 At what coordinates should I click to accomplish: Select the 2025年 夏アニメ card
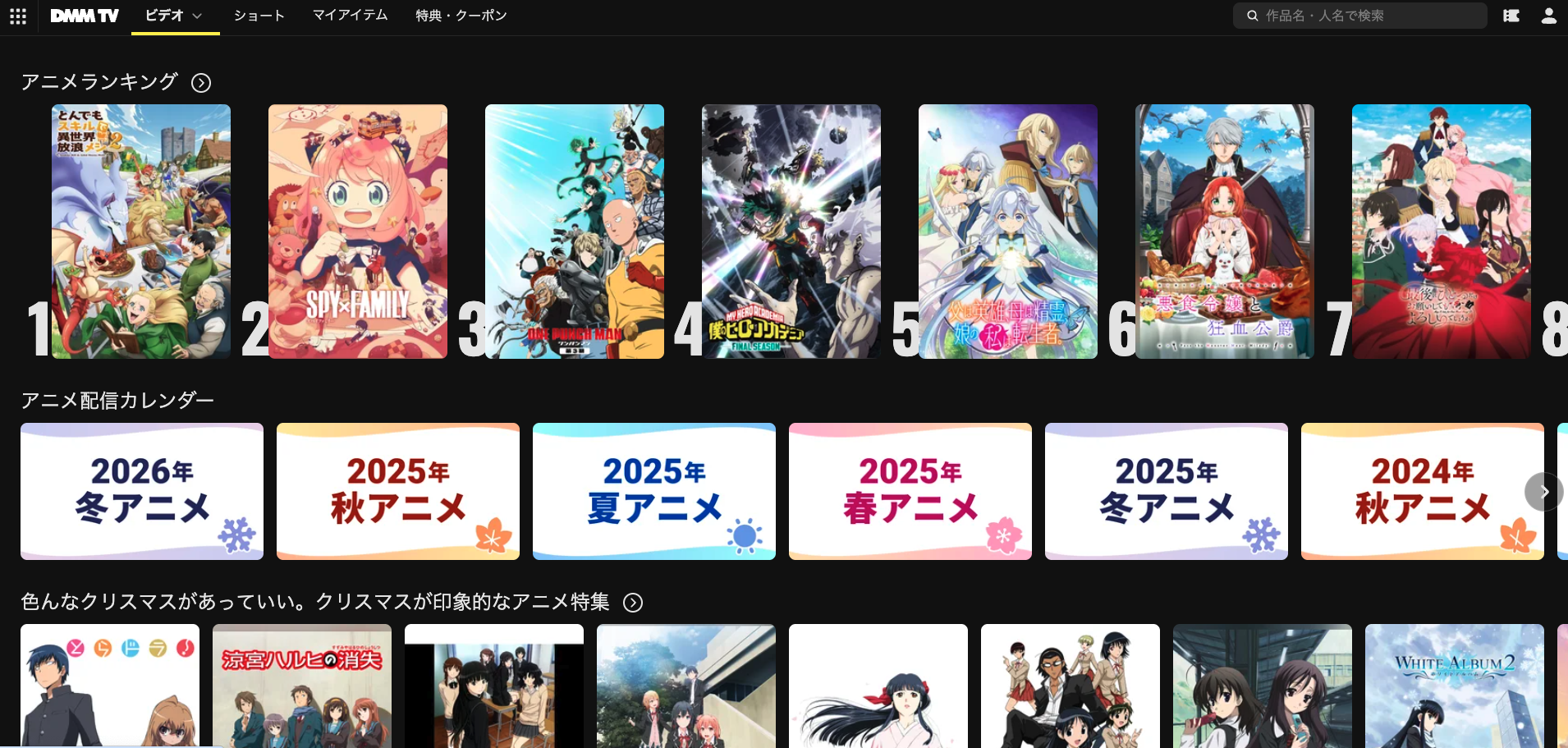654,491
